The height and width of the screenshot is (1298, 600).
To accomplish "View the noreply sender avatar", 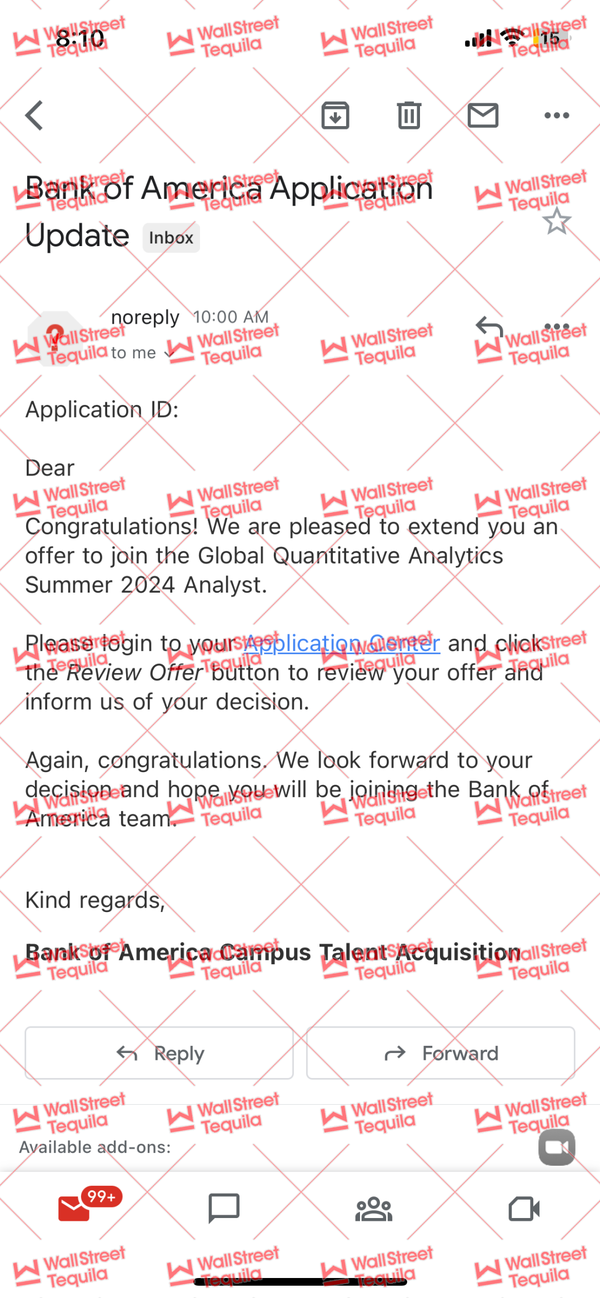I will pyautogui.click(x=52, y=338).
